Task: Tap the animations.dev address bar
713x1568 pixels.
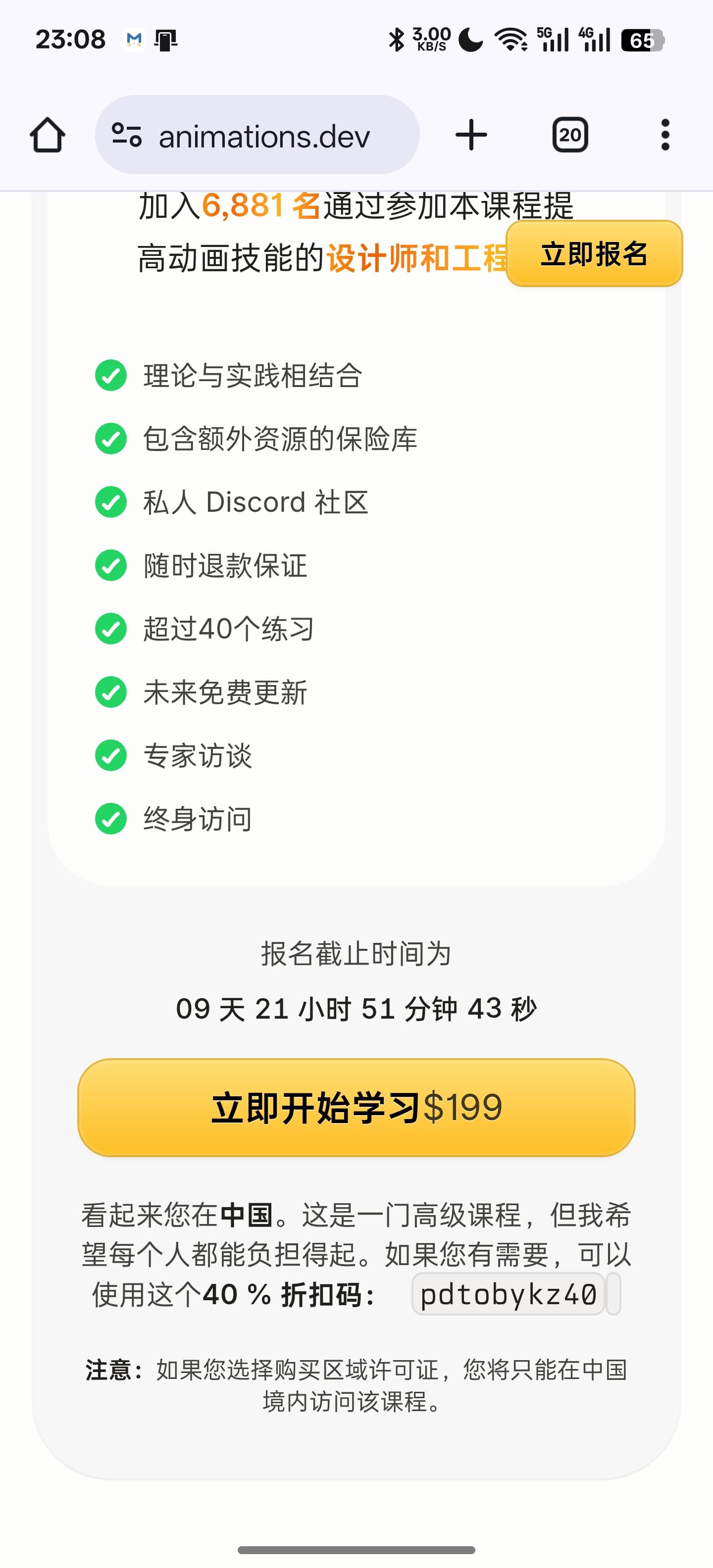Action: pos(257,135)
